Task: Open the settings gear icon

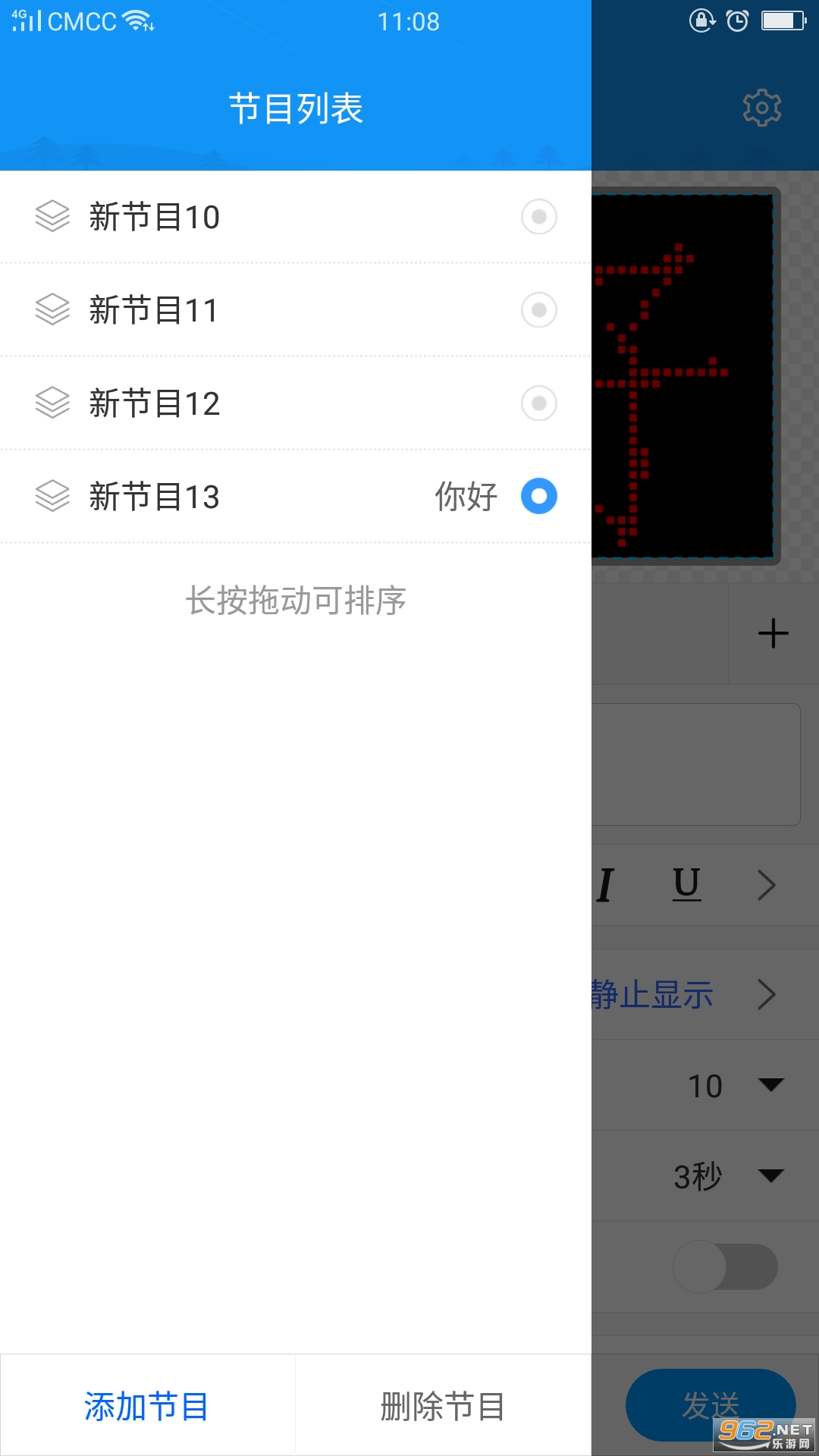Action: (x=761, y=108)
